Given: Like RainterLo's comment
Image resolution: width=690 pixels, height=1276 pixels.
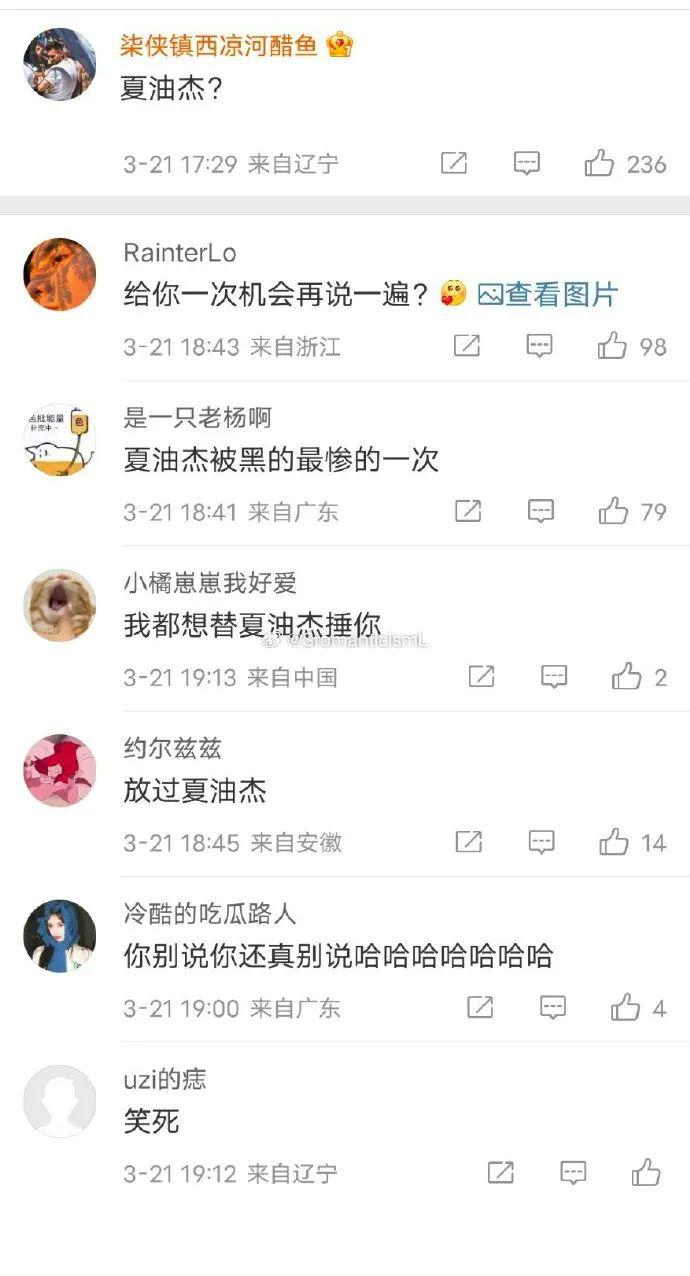Looking at the screenshot, I should click(x=612, y=346).
